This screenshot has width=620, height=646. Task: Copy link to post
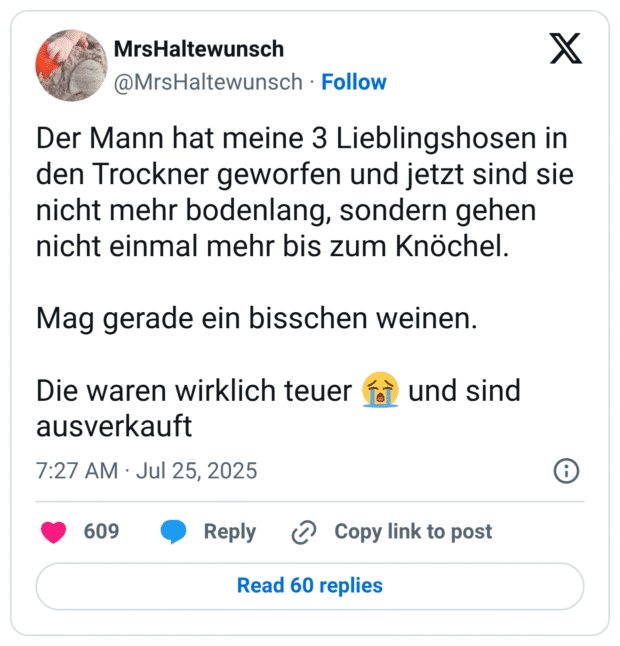(392, 532)
